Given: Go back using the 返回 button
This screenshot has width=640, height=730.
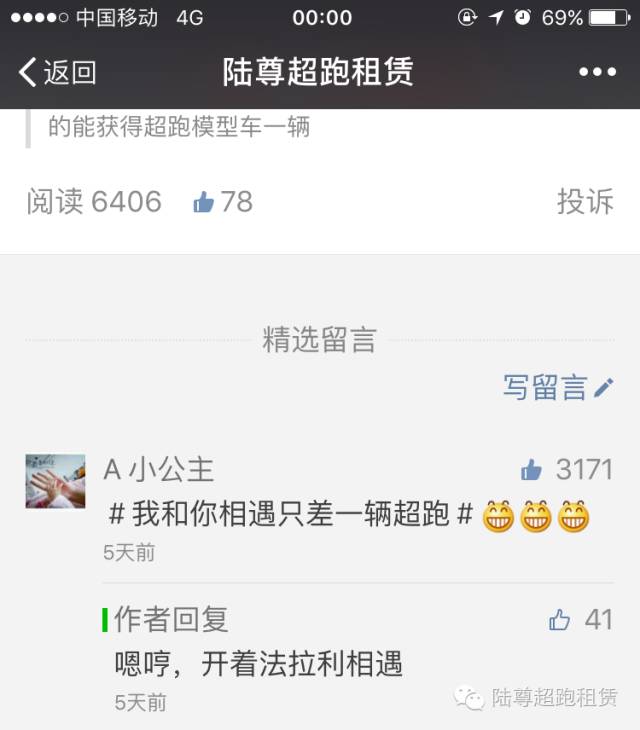Looking at the screenshot, I should click(x=57, y=72).
